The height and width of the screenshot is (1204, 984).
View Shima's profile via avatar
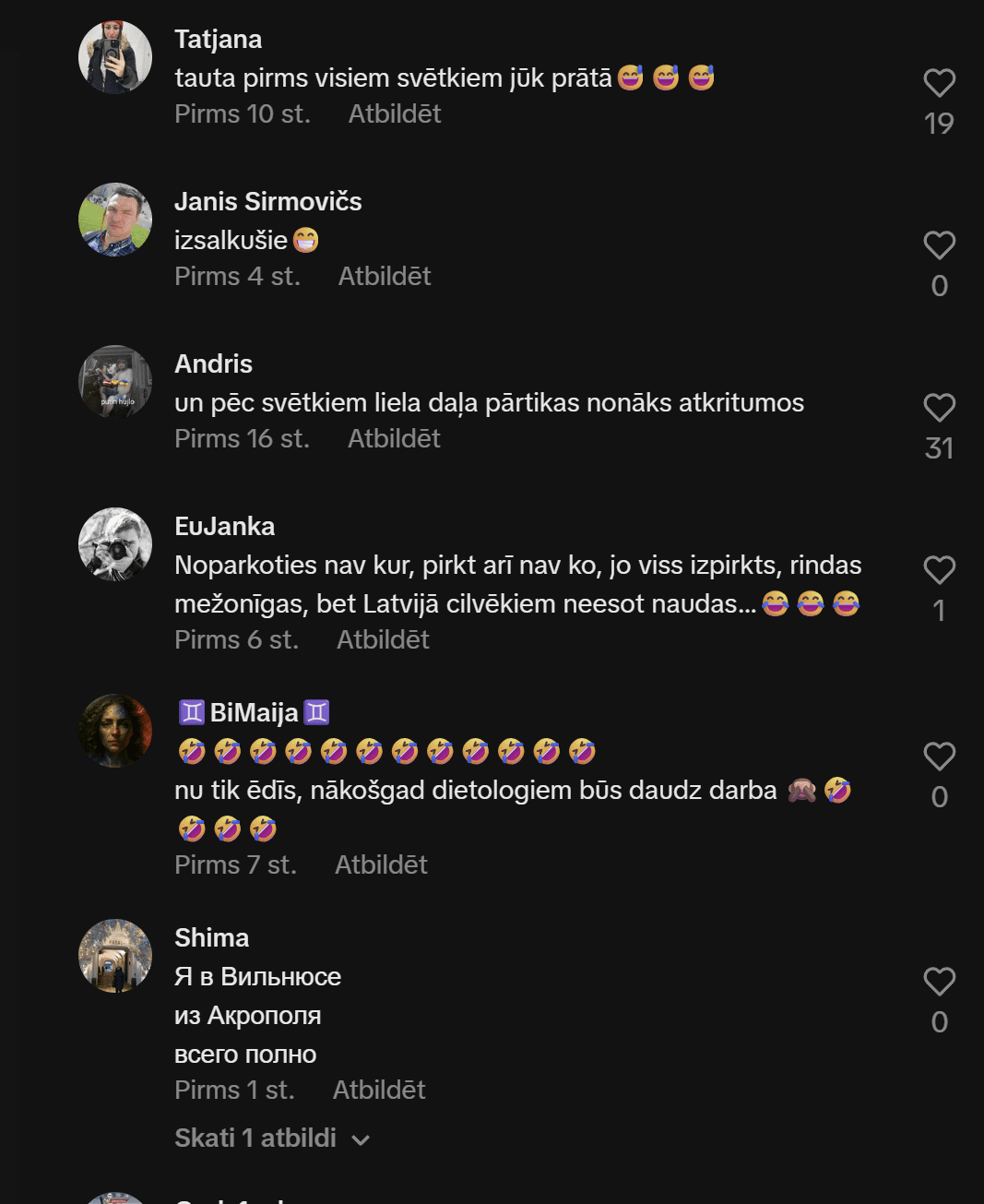click(115, 956)
